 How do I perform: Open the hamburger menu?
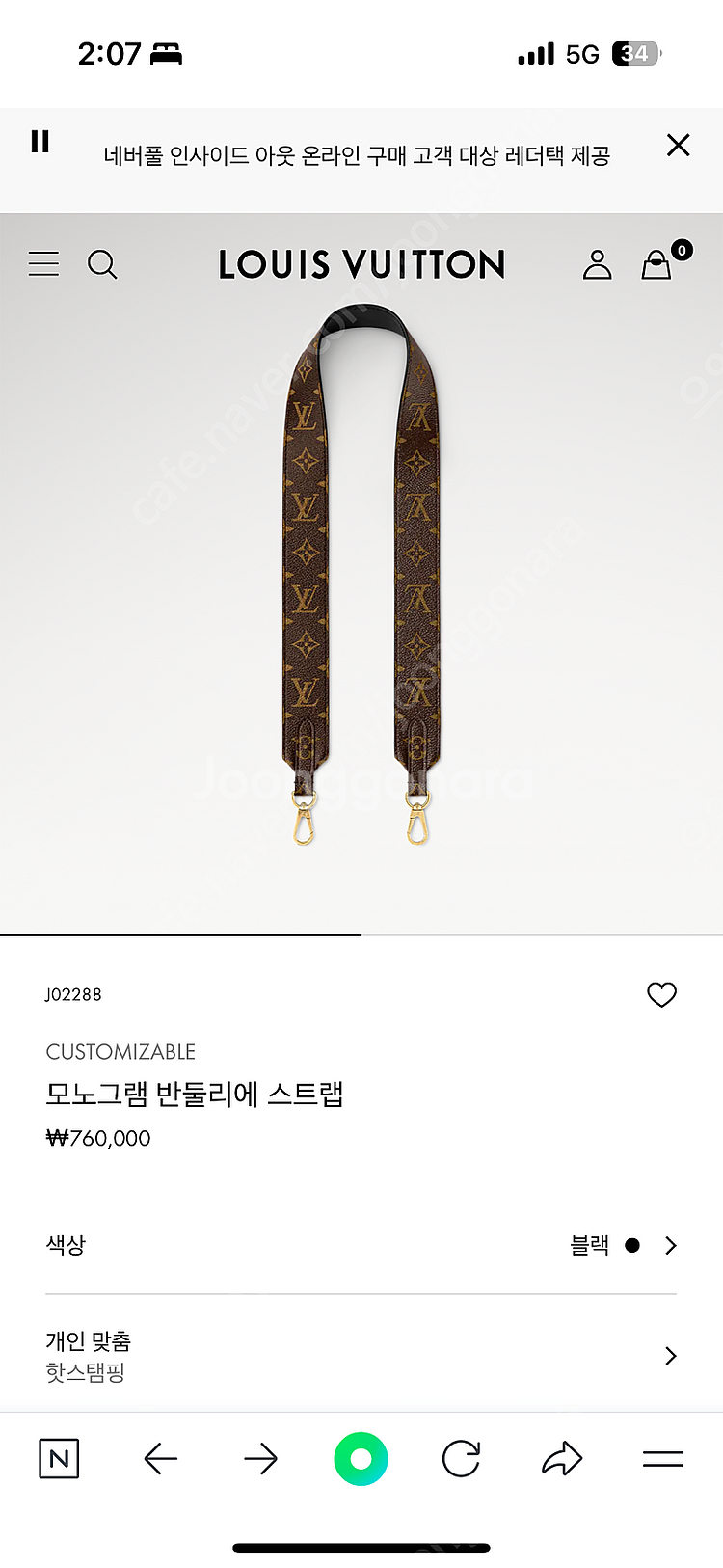(43, 264)
